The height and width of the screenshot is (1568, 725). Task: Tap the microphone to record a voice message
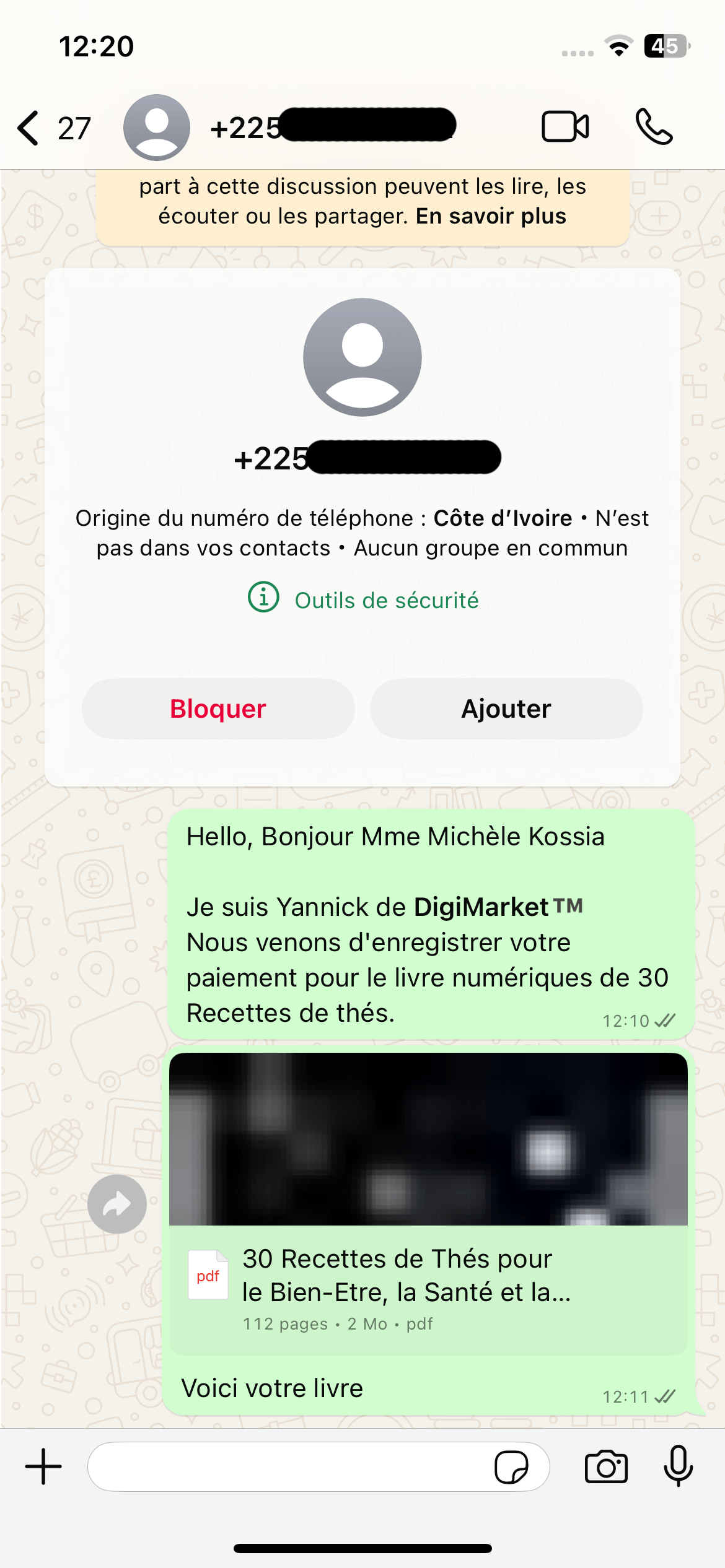click(x=678, y=1466)
